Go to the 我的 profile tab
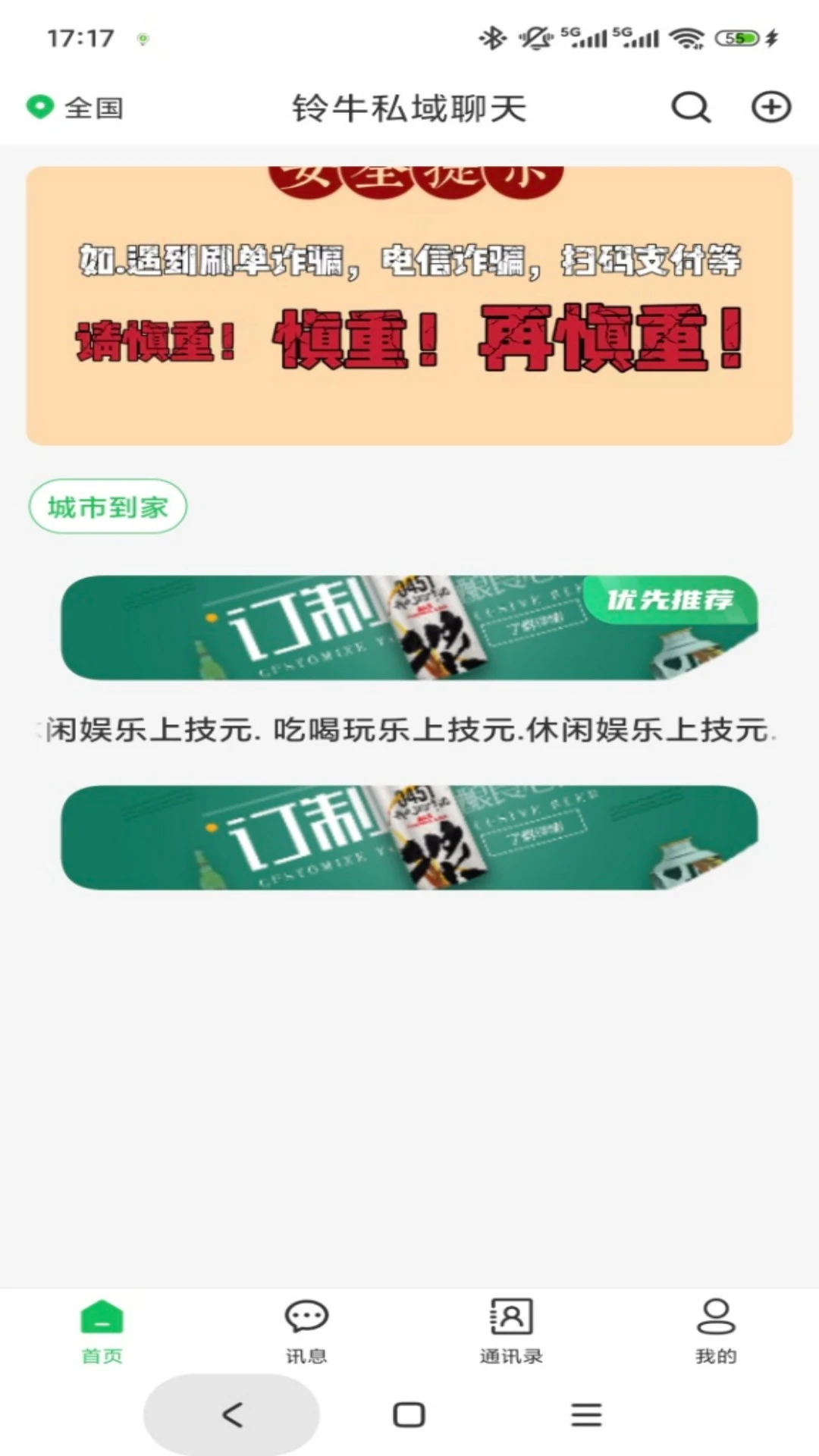Image resolution: width=819 pixels, height=1456 pixels. tap(716, 1331)
